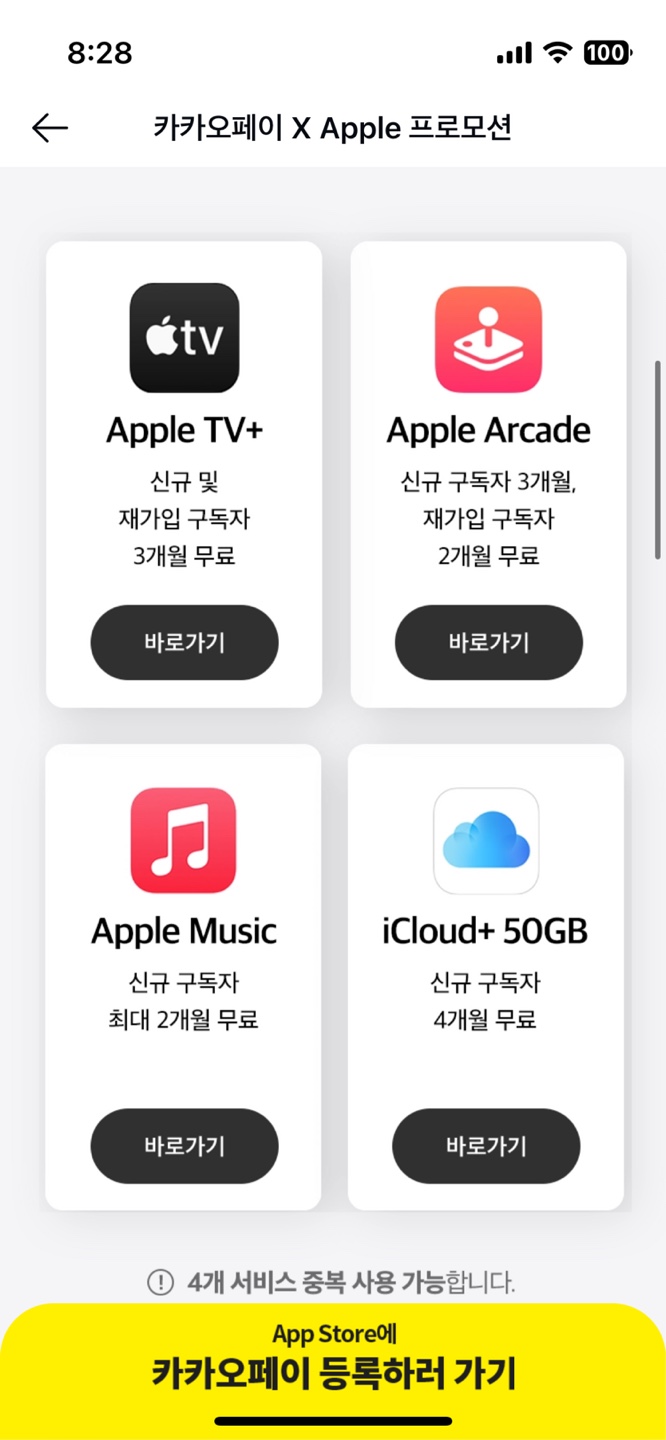Open 바로가기 for iCloud+ 50GB
This screenshot has width=666, height=1440.
[x=486, y=1146]
